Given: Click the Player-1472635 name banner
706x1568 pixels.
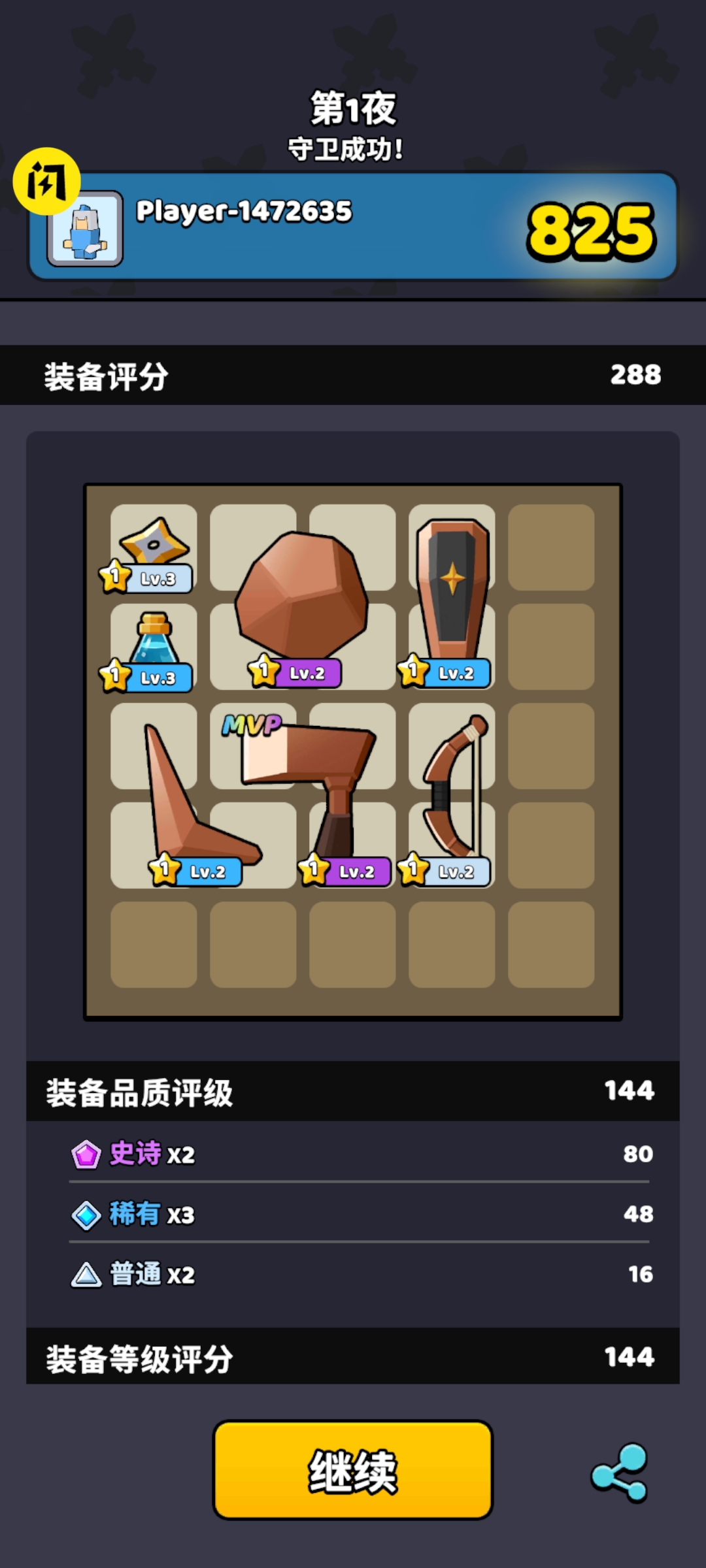Looking at the screenshot, I should [245, 210].
